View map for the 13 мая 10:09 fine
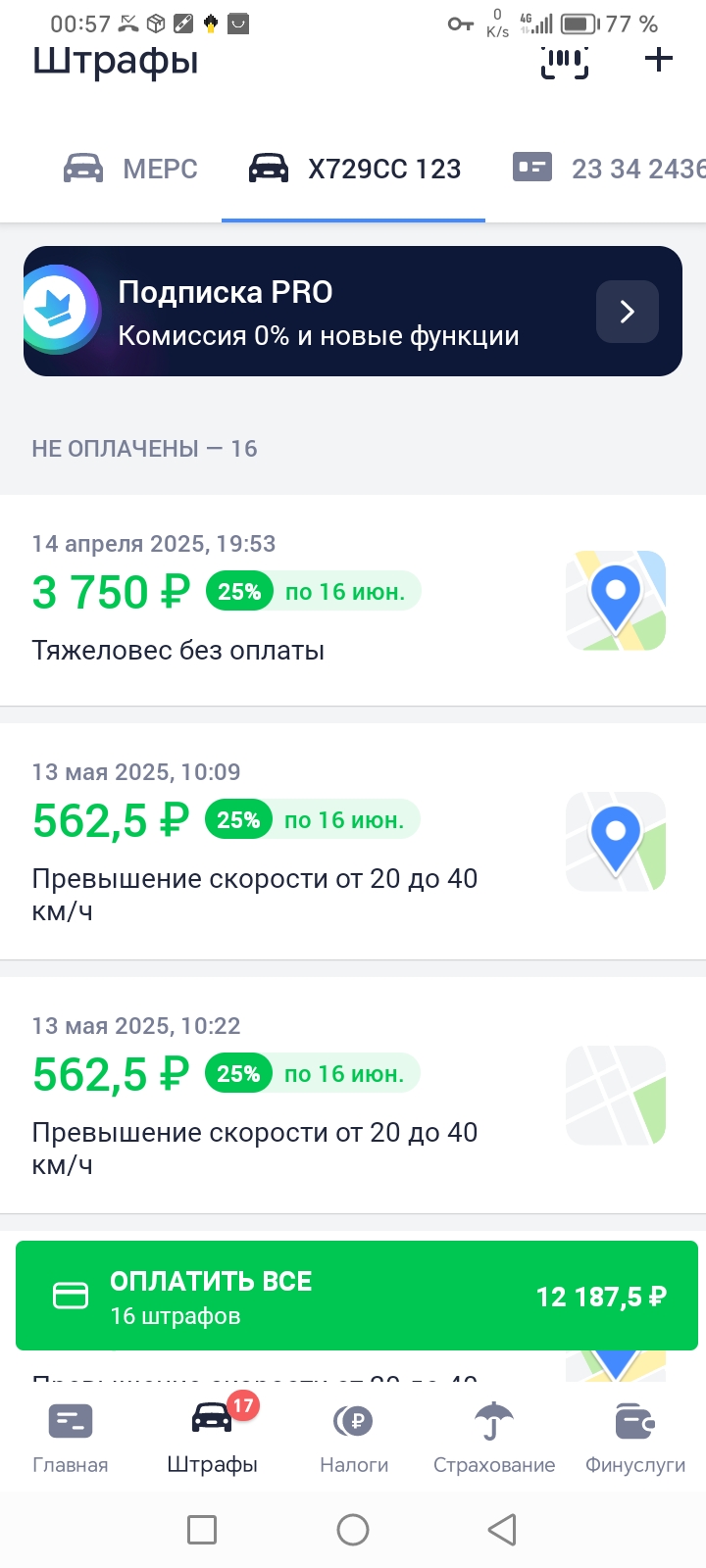706x1568 pixels. [x=616, y=841]
